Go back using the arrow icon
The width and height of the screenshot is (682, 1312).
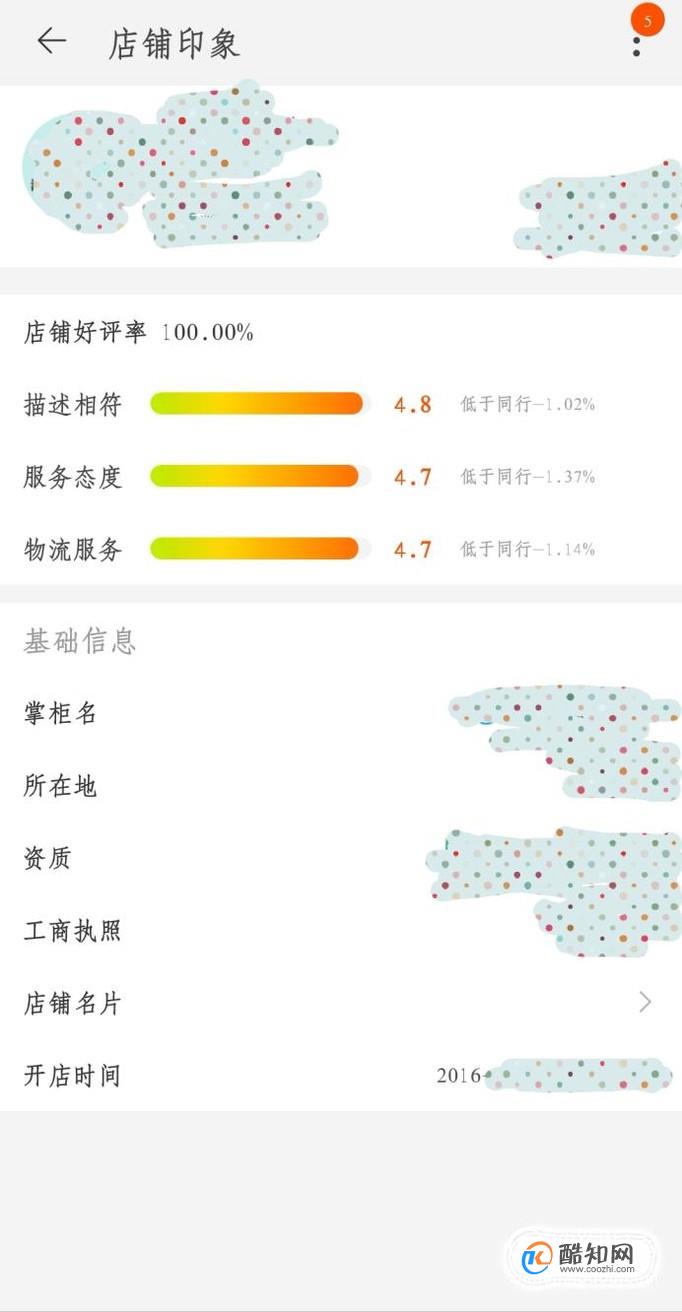click(51, 41)
